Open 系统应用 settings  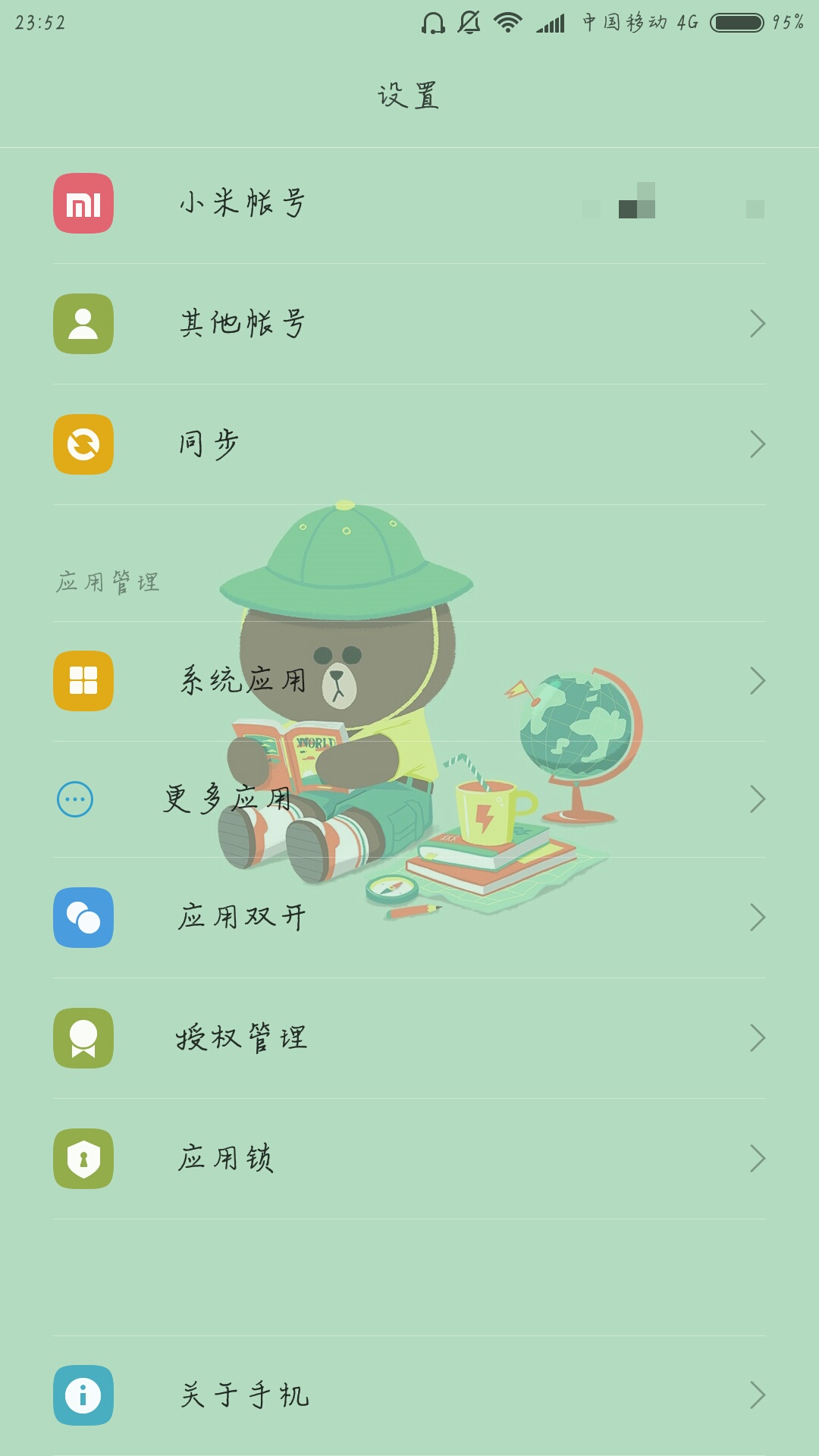(409, 681)
